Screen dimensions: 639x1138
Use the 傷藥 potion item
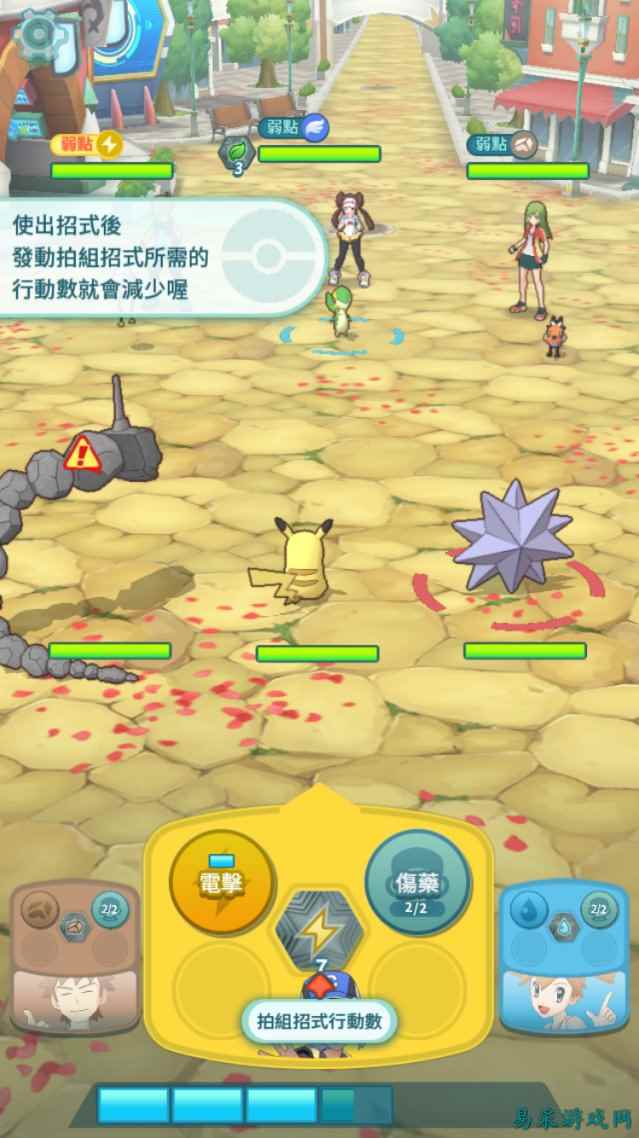tap(417, 882)
